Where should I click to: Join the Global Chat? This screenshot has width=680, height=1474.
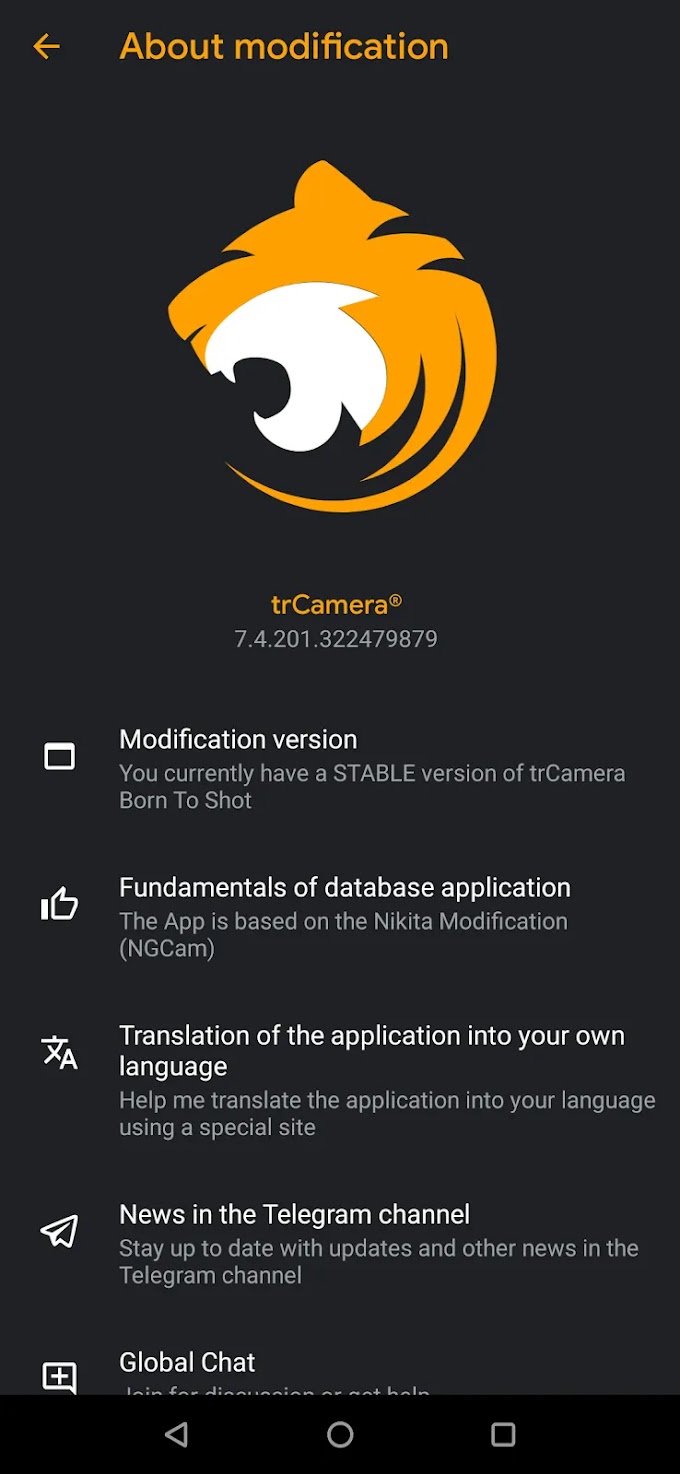tap(187, 1364)
